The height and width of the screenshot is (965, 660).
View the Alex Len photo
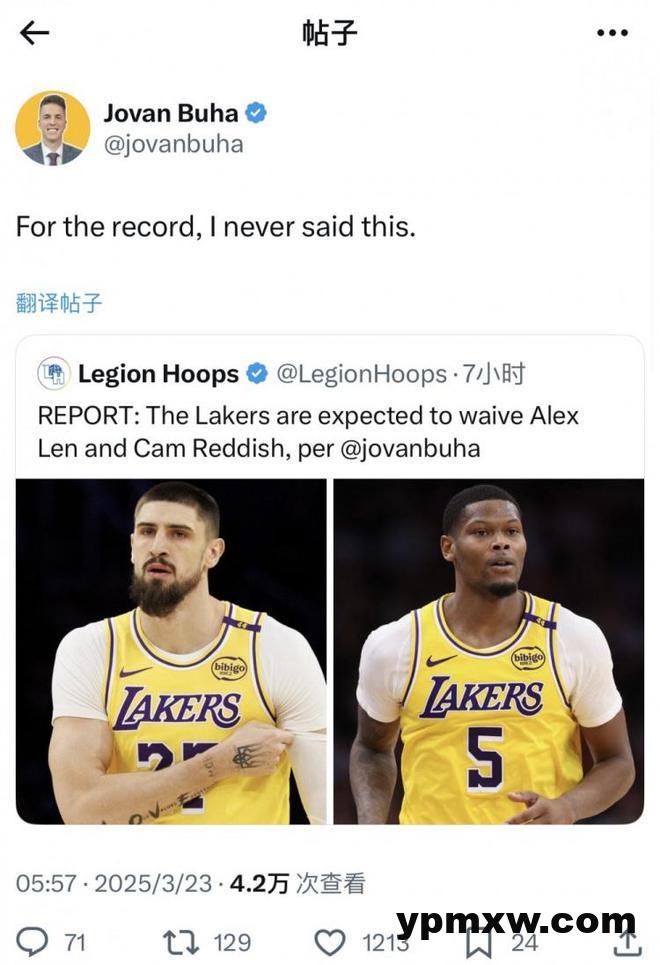[x=171, y=651]
